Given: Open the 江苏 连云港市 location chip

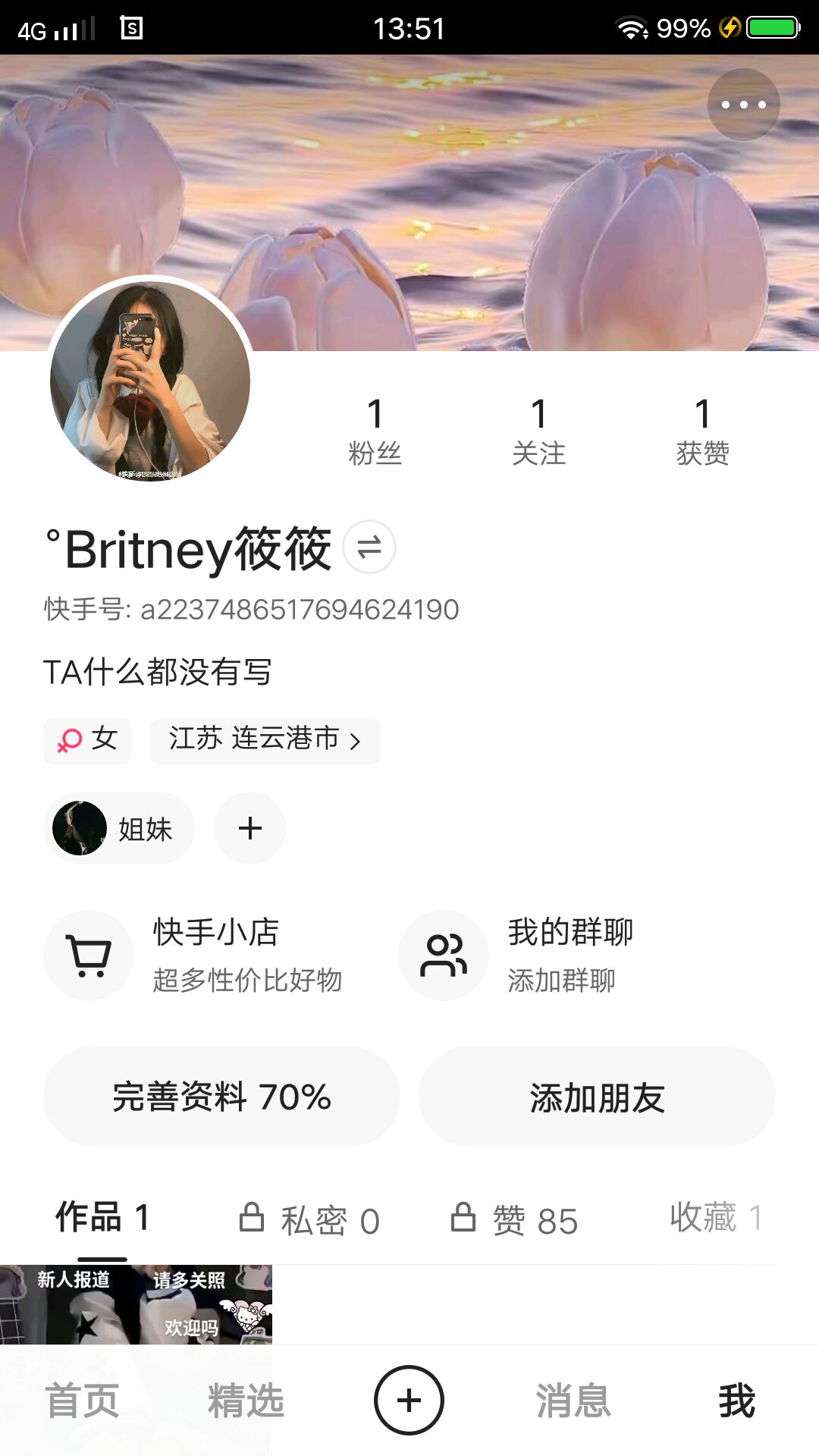Looking at the screenshot, I should (265, 740).
